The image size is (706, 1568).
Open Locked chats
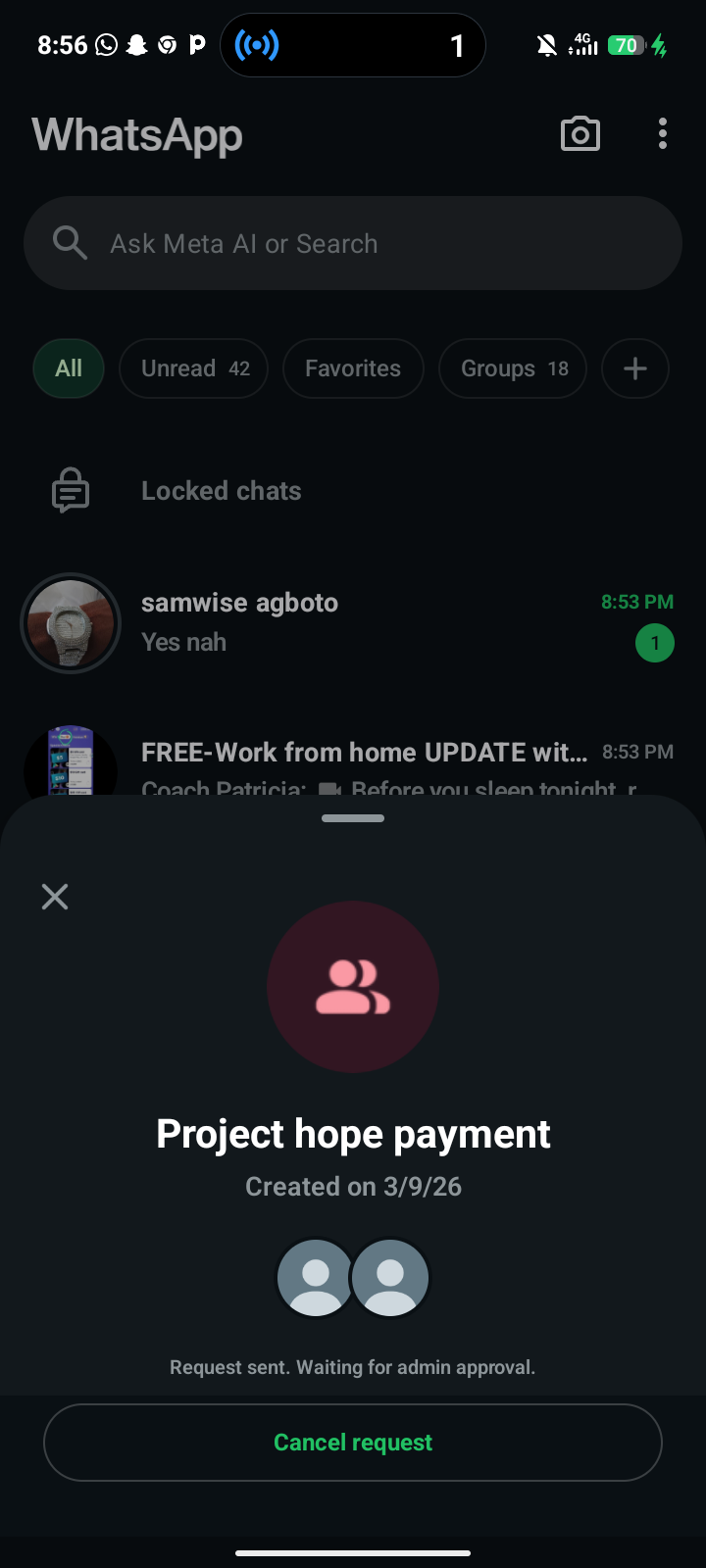pyautogui.click(x=221, y=491)
